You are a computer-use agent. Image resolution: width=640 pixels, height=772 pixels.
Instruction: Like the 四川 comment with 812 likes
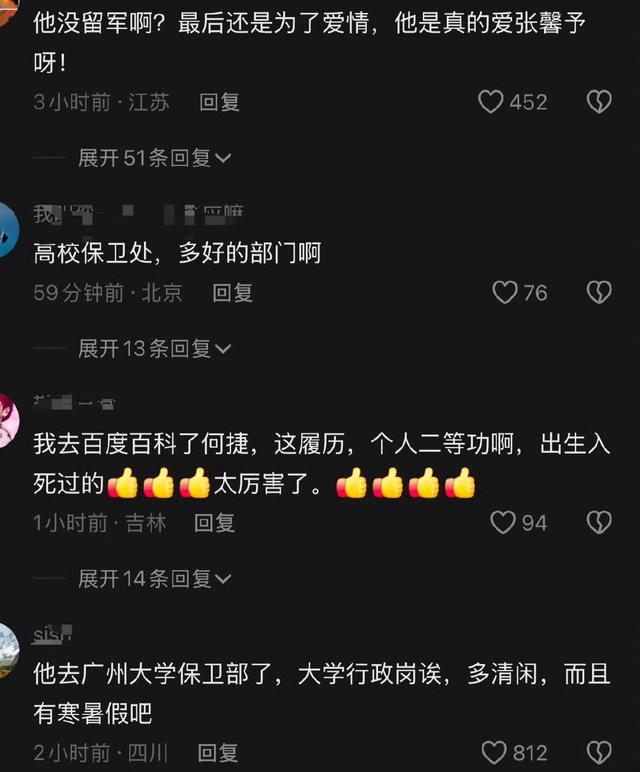(x=495, y=752)
